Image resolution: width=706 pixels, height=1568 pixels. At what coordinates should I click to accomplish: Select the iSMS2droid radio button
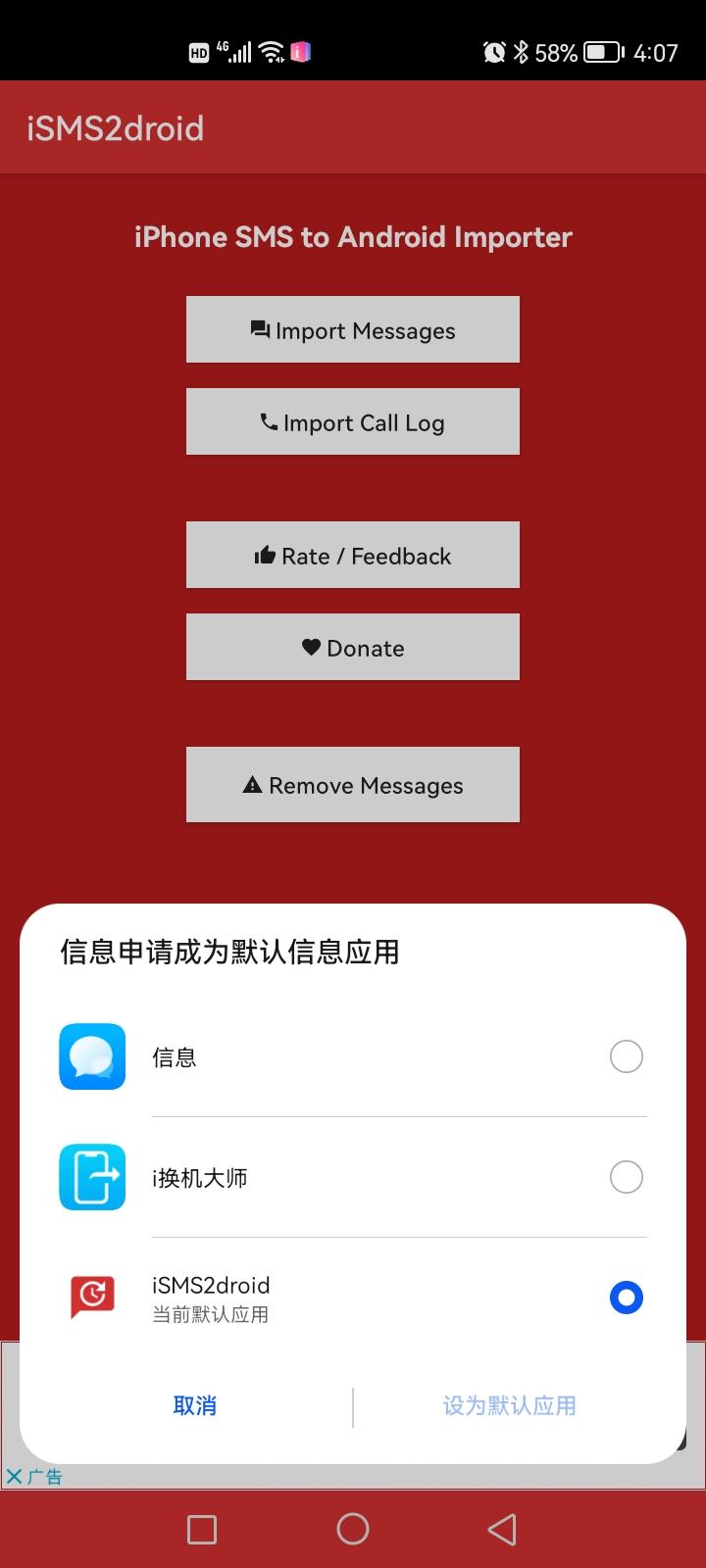(x=626, y=1298)
